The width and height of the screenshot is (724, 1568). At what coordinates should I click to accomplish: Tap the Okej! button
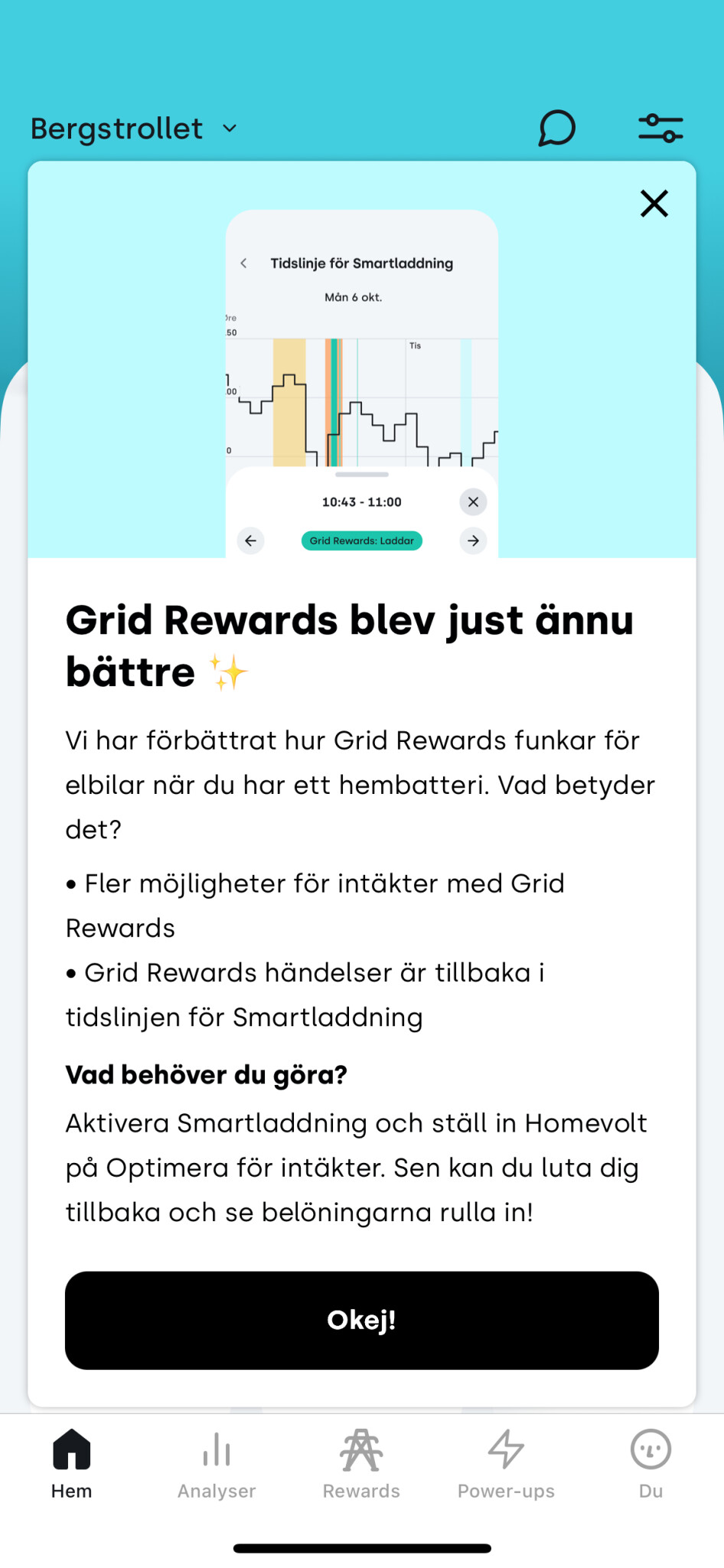click(362, 1320)
